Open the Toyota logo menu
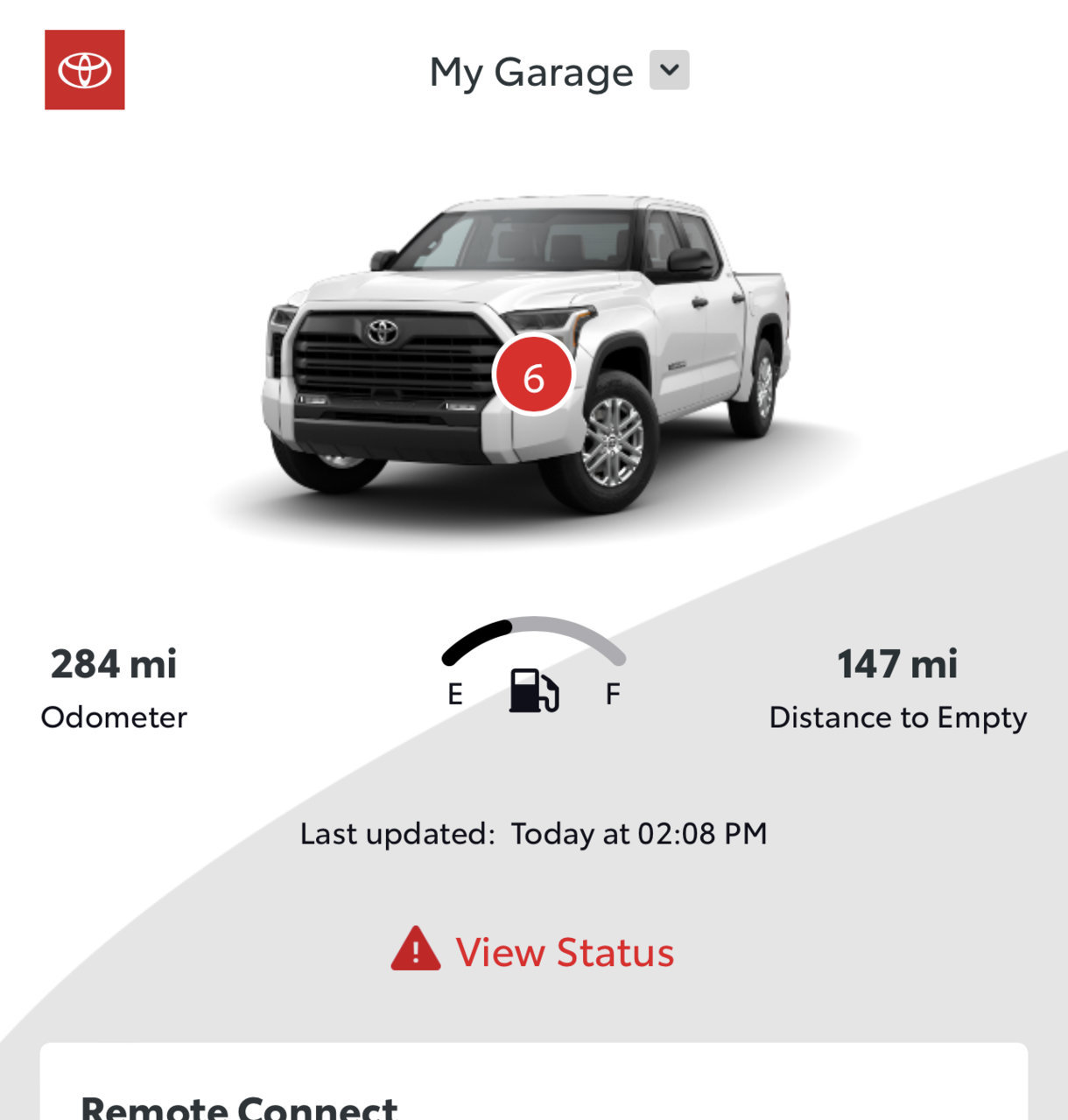1068x1120 pixels. pos(85,70)
